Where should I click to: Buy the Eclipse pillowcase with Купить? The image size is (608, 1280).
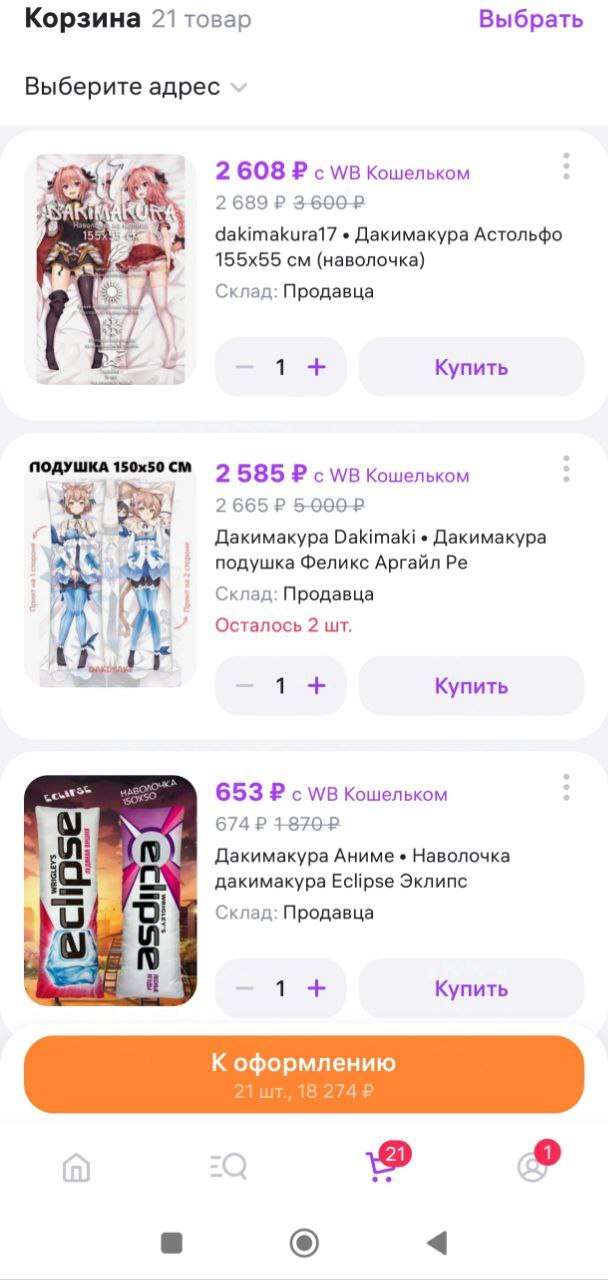pos(471,988)
